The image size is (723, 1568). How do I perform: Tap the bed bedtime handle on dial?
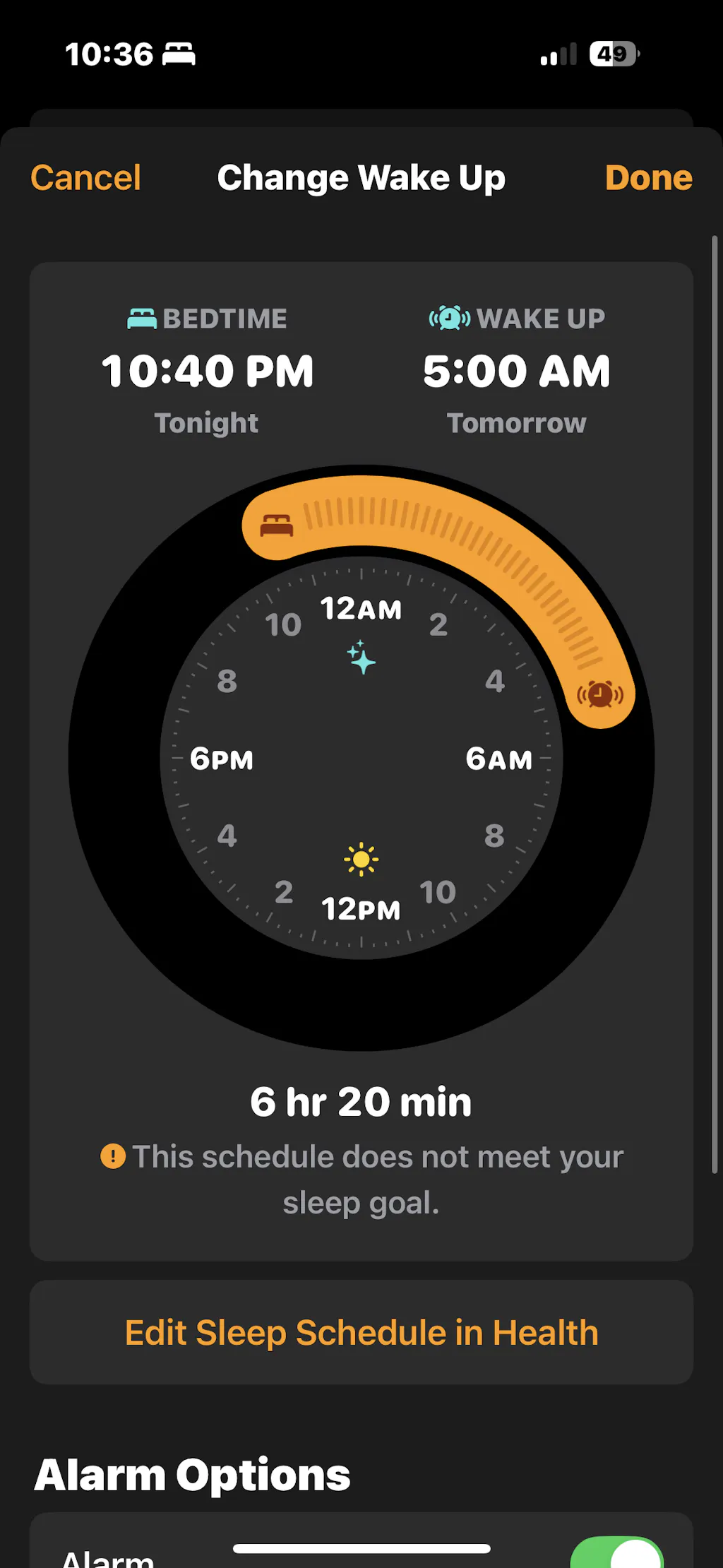(x=277, y=525)
